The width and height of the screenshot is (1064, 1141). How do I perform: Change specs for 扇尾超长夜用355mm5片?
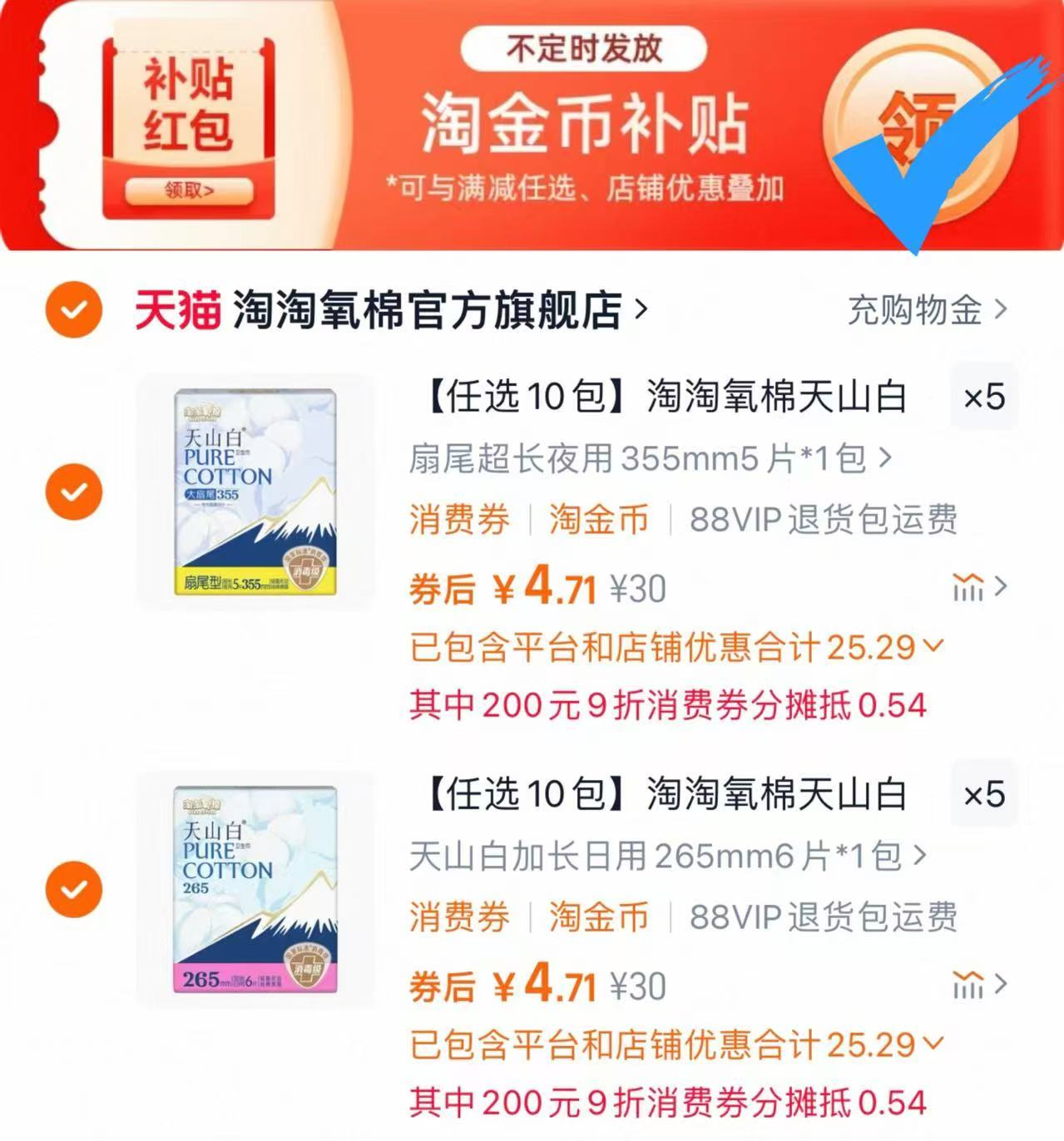(651, 458)
